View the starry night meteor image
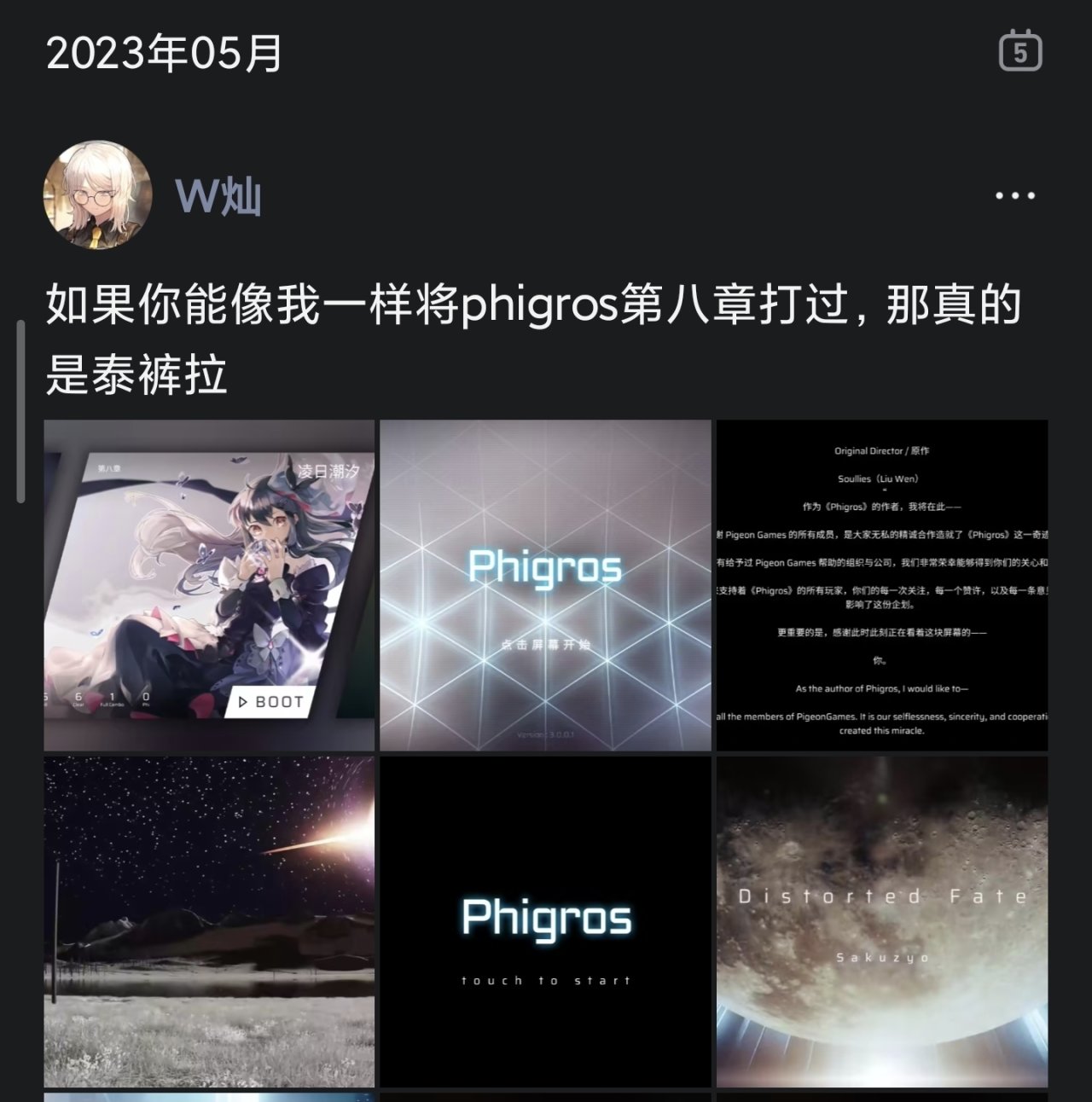Image resolution: width=1092 pixels, height=1102 pixels. [x=209, y=921]
